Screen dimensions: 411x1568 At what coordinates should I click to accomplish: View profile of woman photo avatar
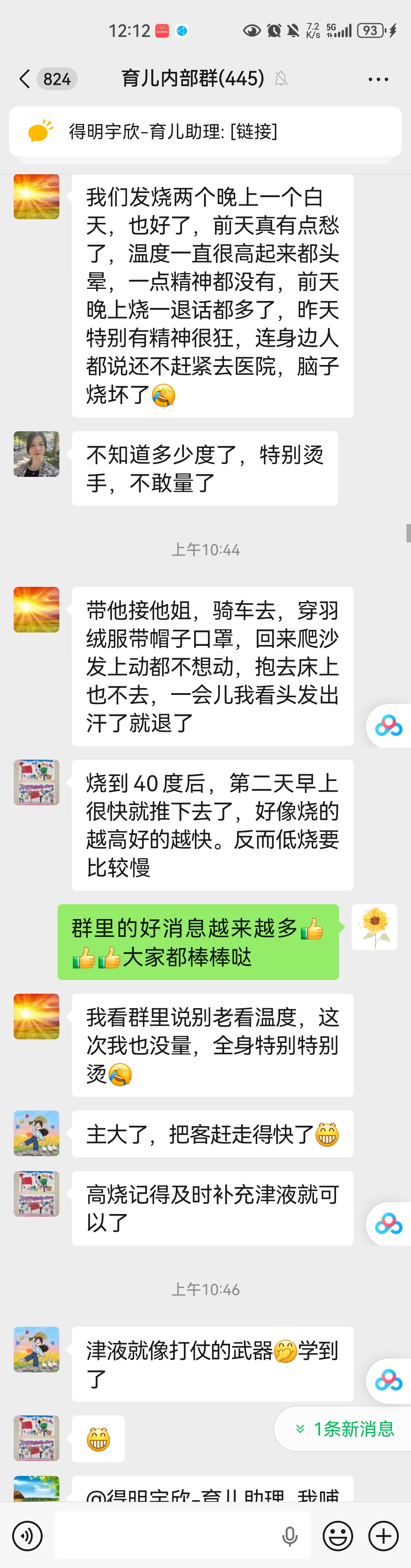click(x=37, y=454)
